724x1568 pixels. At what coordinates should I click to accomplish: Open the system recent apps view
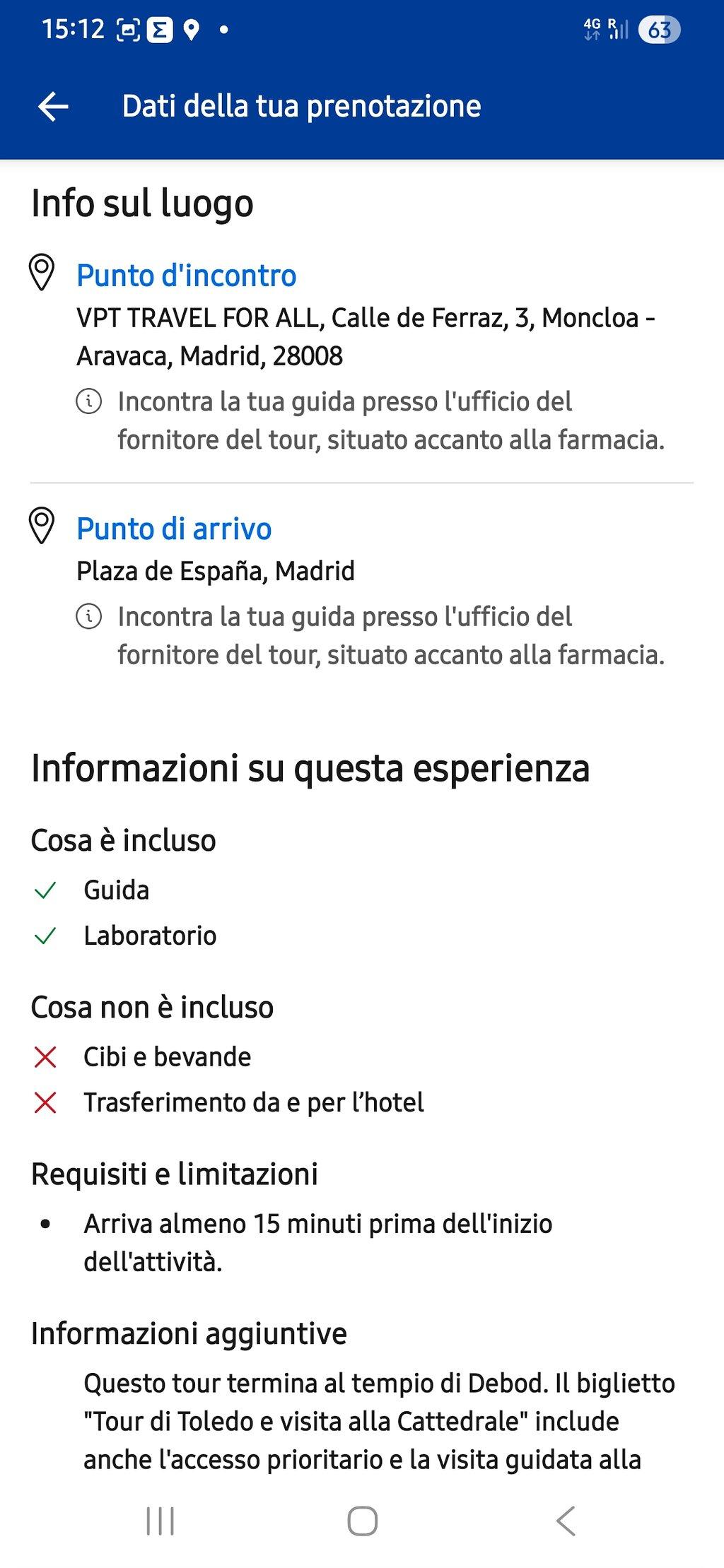click(x=160, y=1521)
